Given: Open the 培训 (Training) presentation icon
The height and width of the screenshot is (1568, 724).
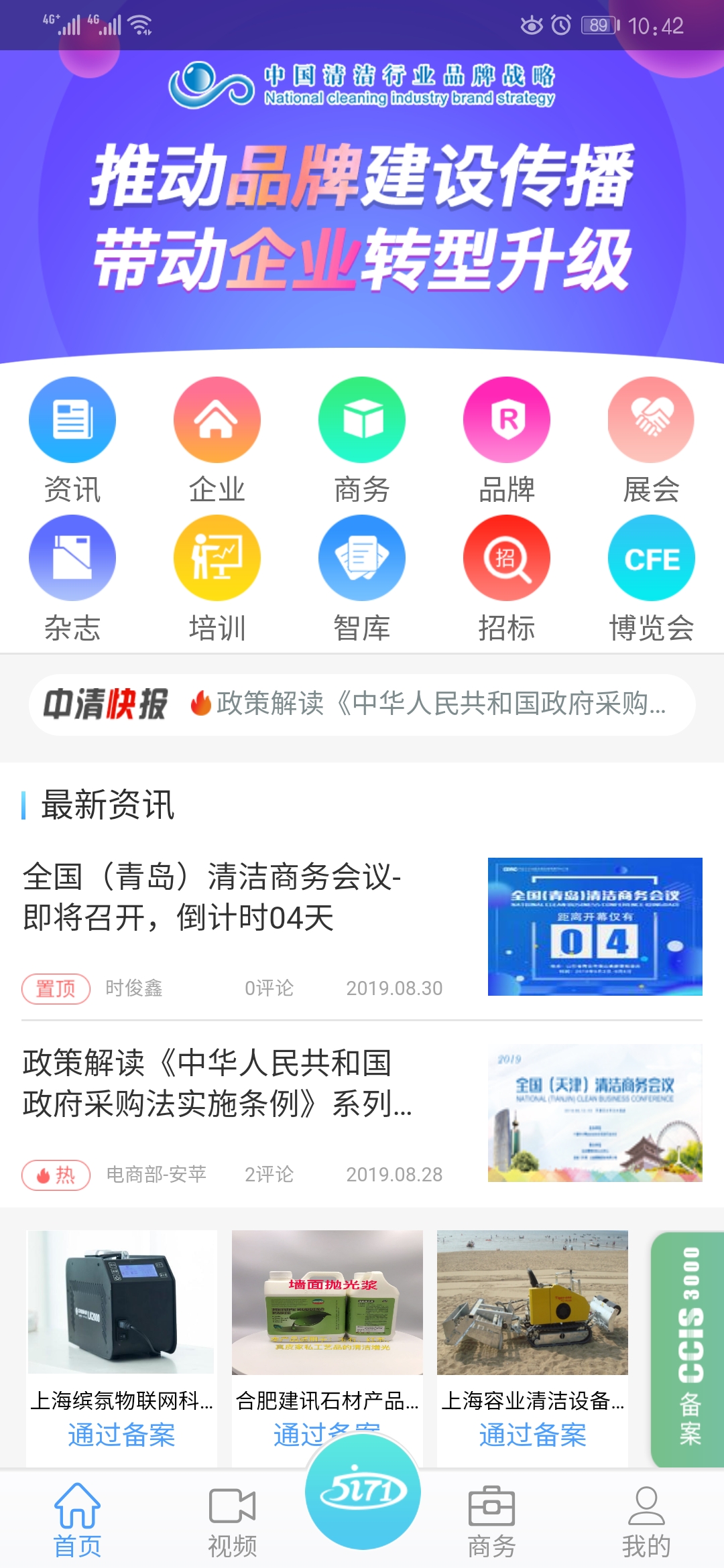Looking at the screenshot, I should point(217,558).
